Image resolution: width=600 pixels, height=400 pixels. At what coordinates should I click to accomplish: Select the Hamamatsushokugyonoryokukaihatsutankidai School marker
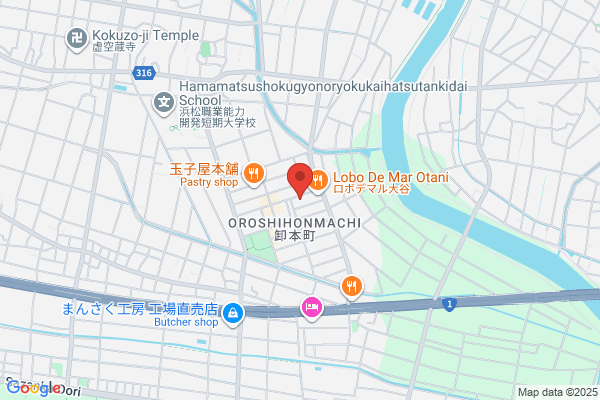click(x=164, y=101)
